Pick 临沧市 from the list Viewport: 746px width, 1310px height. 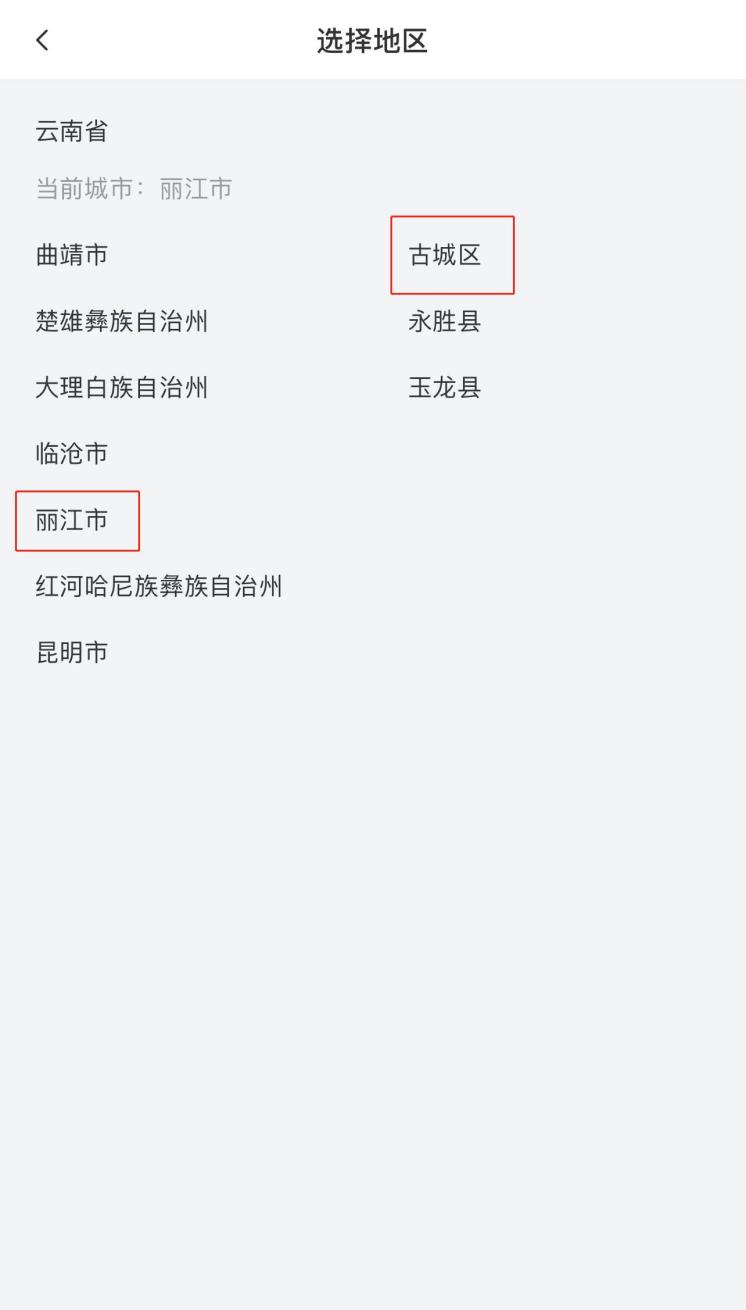(x=72, y=454)
